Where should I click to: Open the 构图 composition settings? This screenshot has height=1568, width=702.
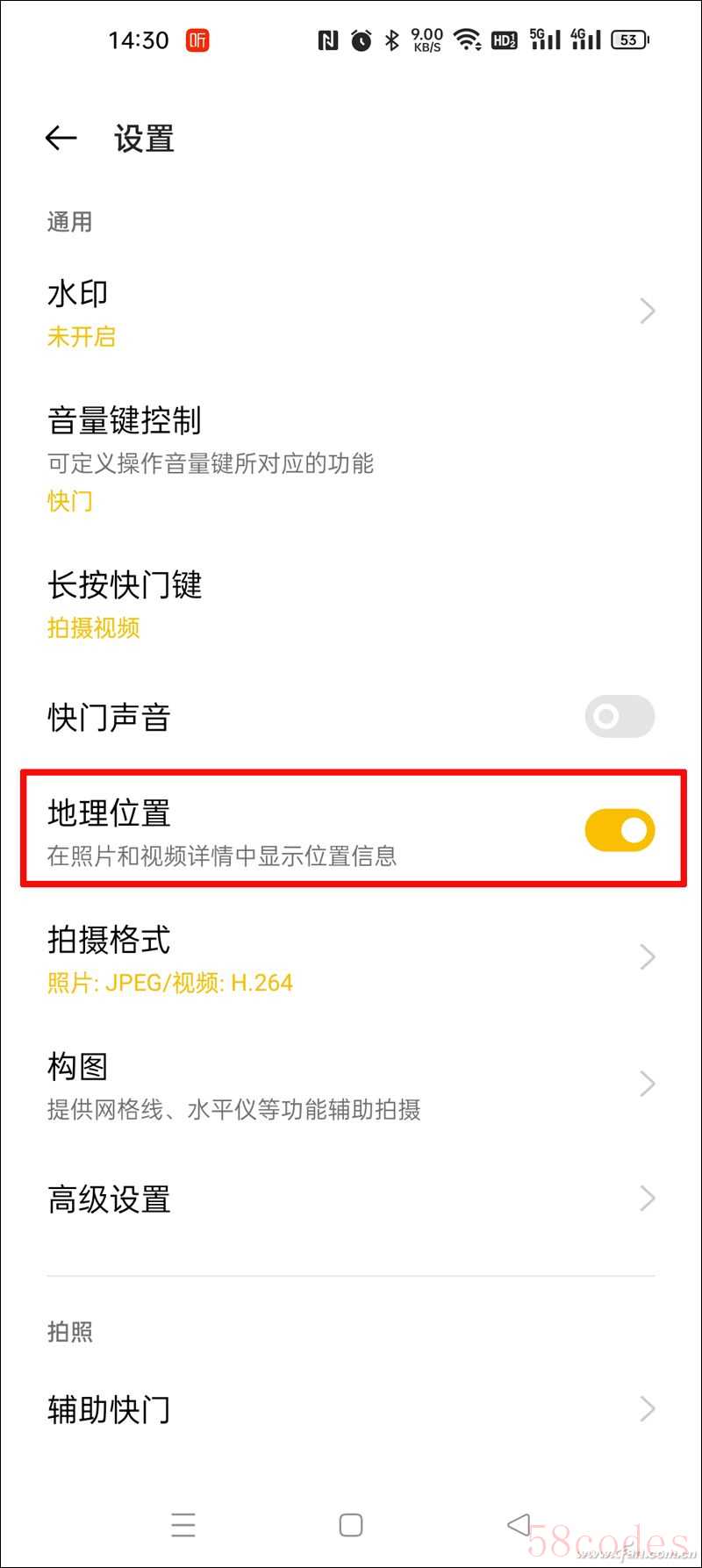pyautogui.click(x=351, y=1085)
